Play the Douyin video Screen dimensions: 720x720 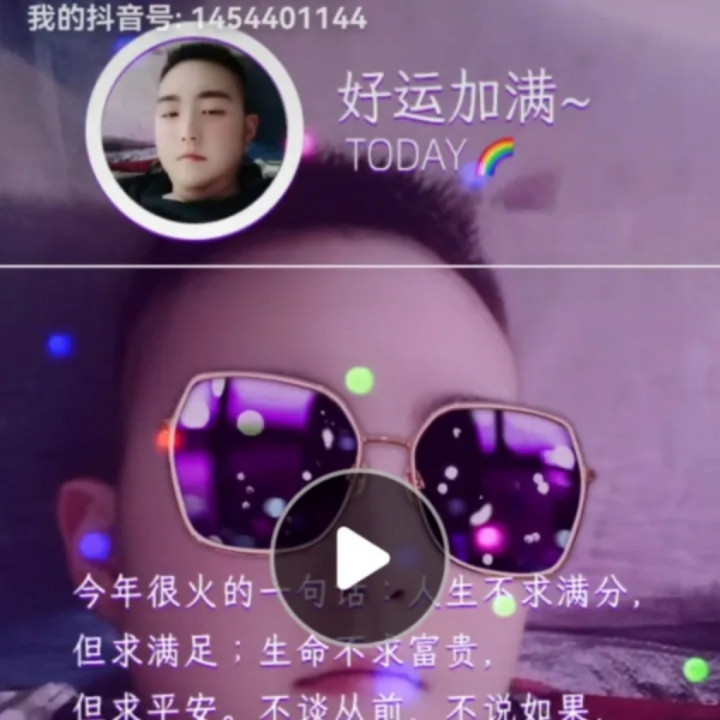[x=360, y=558]
